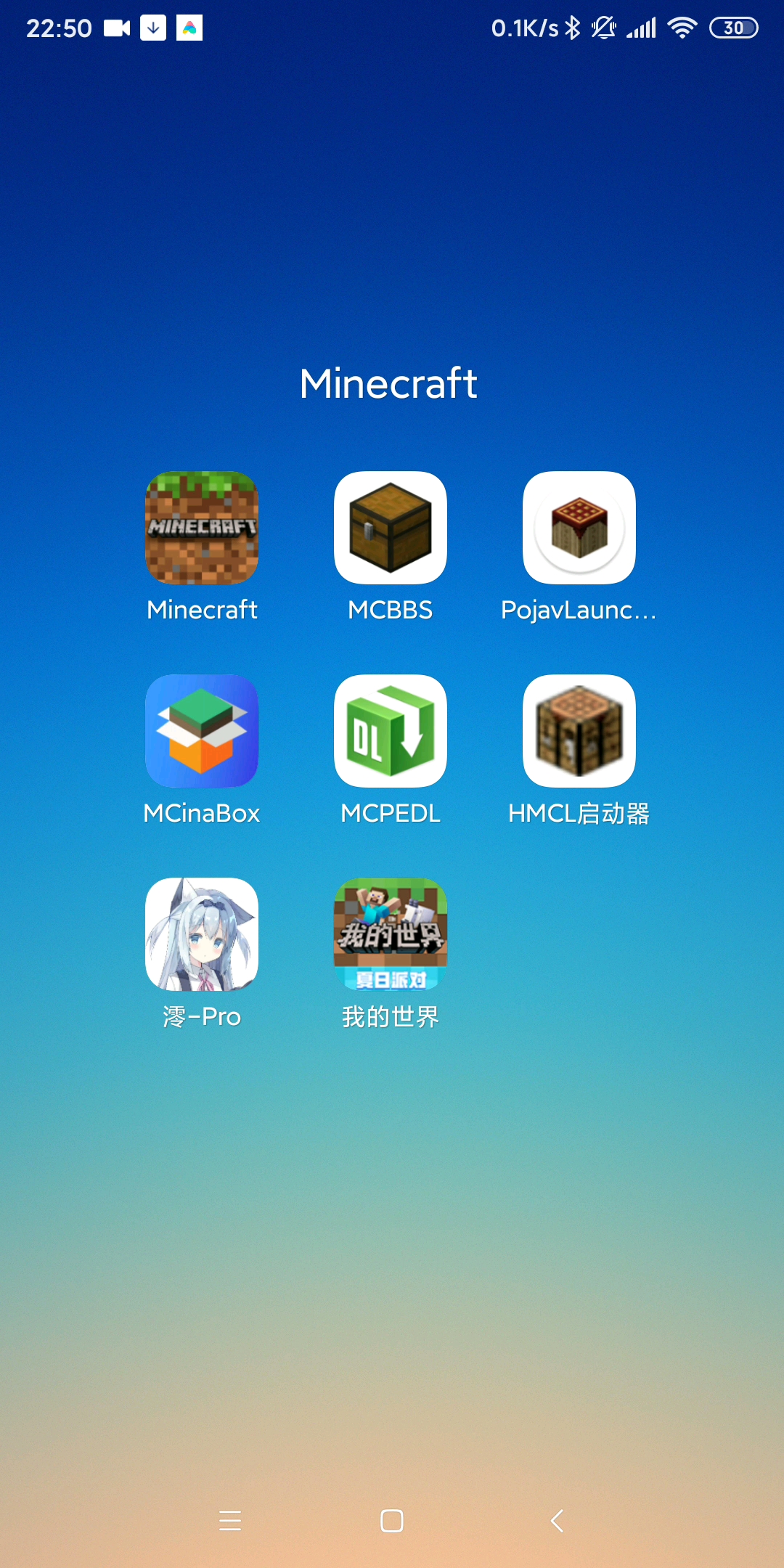784x1568 pixels.
Task: Open recent apps menu button
Action: coord(230,1520)
